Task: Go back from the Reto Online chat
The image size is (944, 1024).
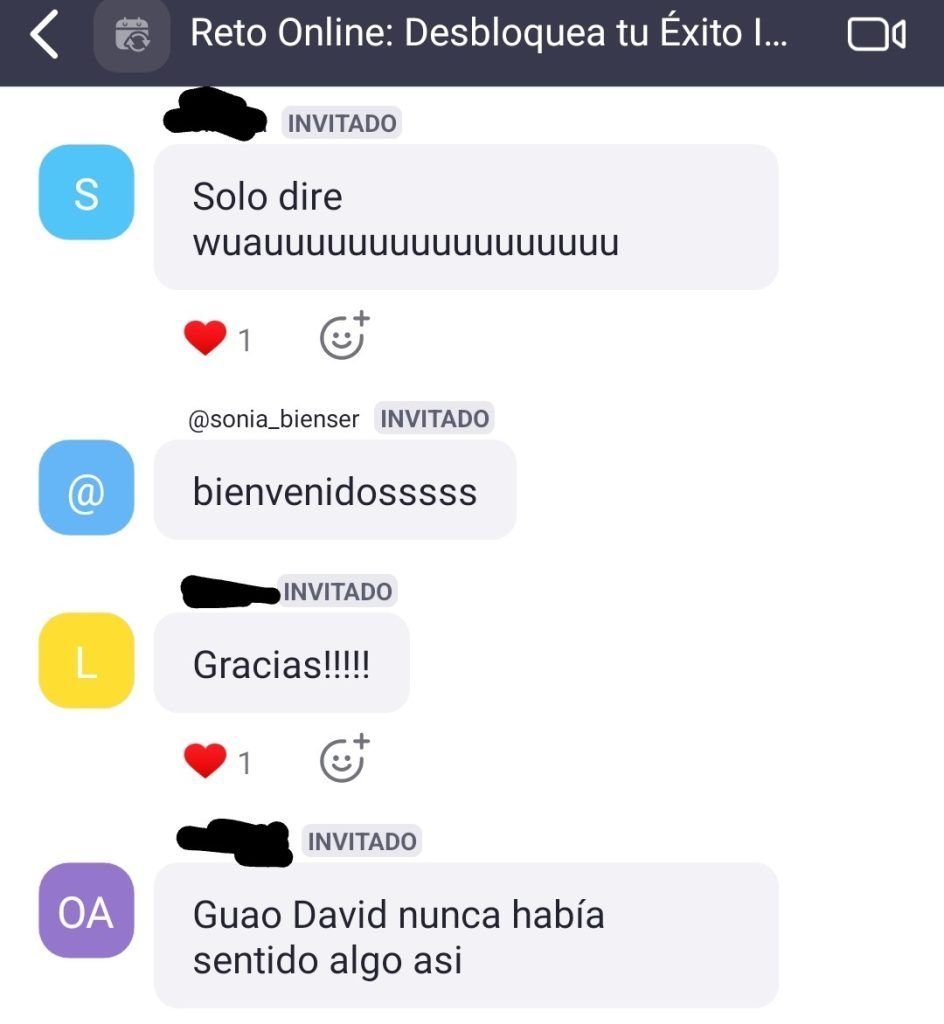Action: [45, 36]
